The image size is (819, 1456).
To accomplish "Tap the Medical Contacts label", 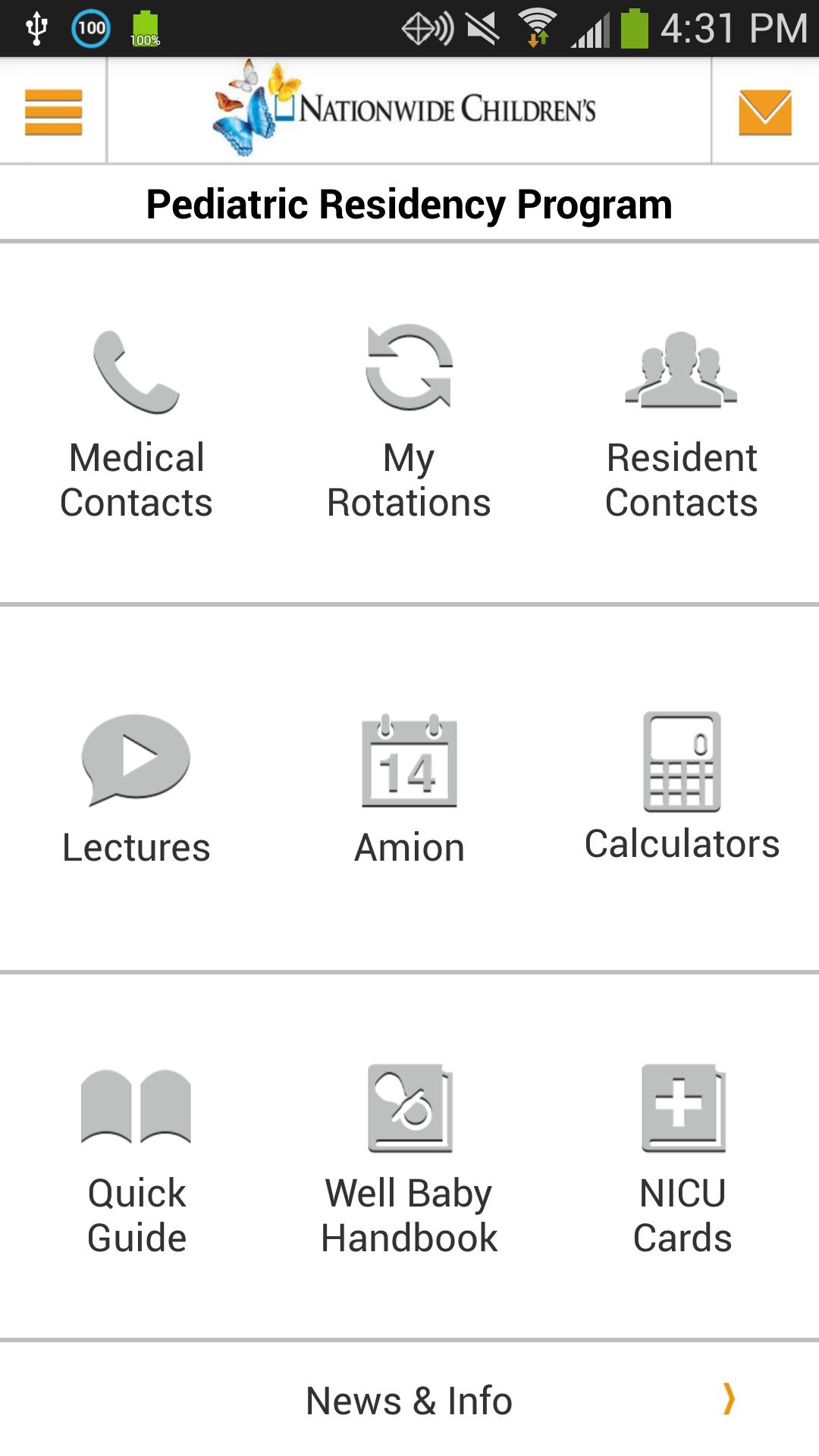I will 138,479.
